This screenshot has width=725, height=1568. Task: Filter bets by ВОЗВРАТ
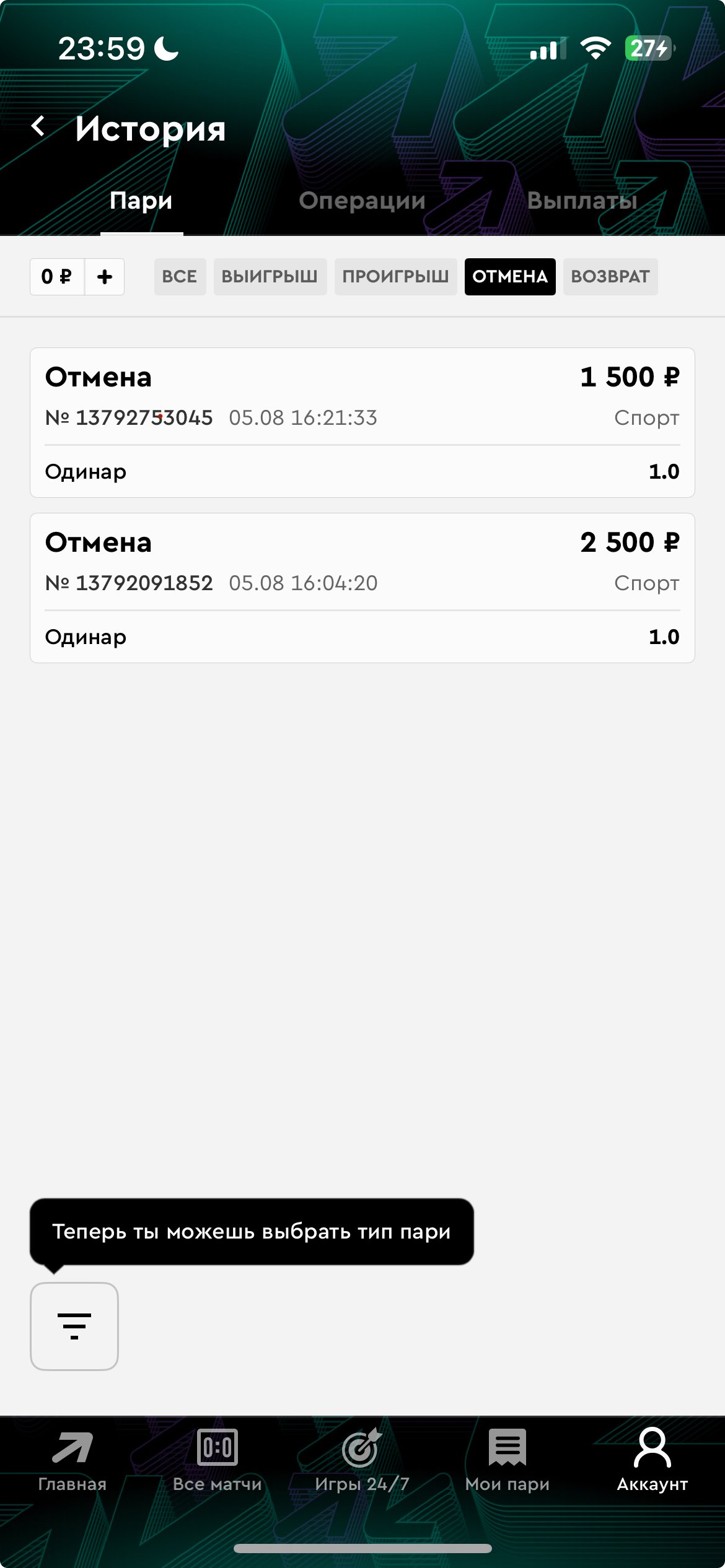click(610, 277)
